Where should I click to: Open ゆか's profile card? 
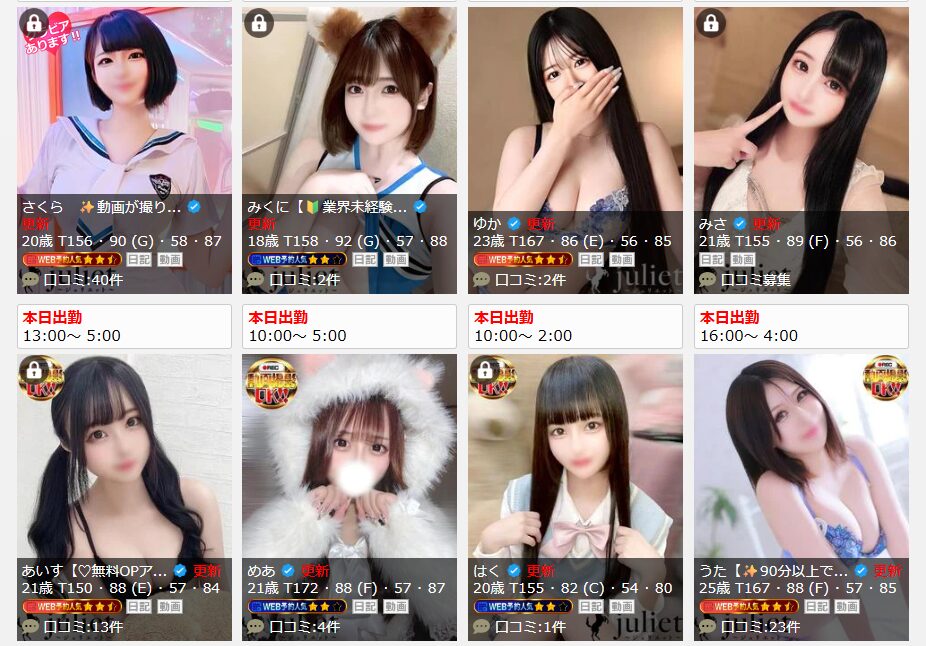[x=575, y=110]
